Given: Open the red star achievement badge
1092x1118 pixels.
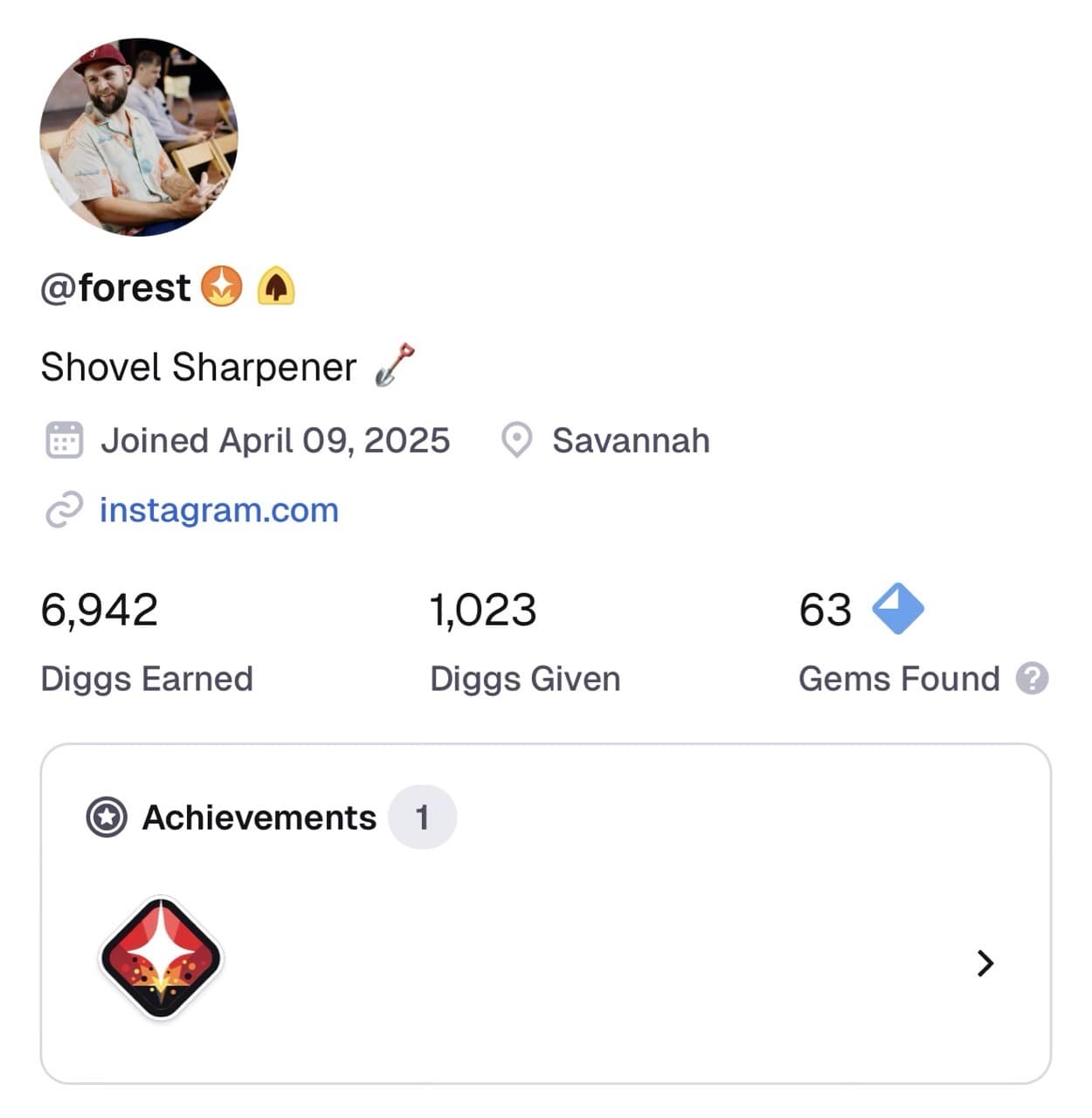Looking at the screenshot, I should tap(162, 957).
